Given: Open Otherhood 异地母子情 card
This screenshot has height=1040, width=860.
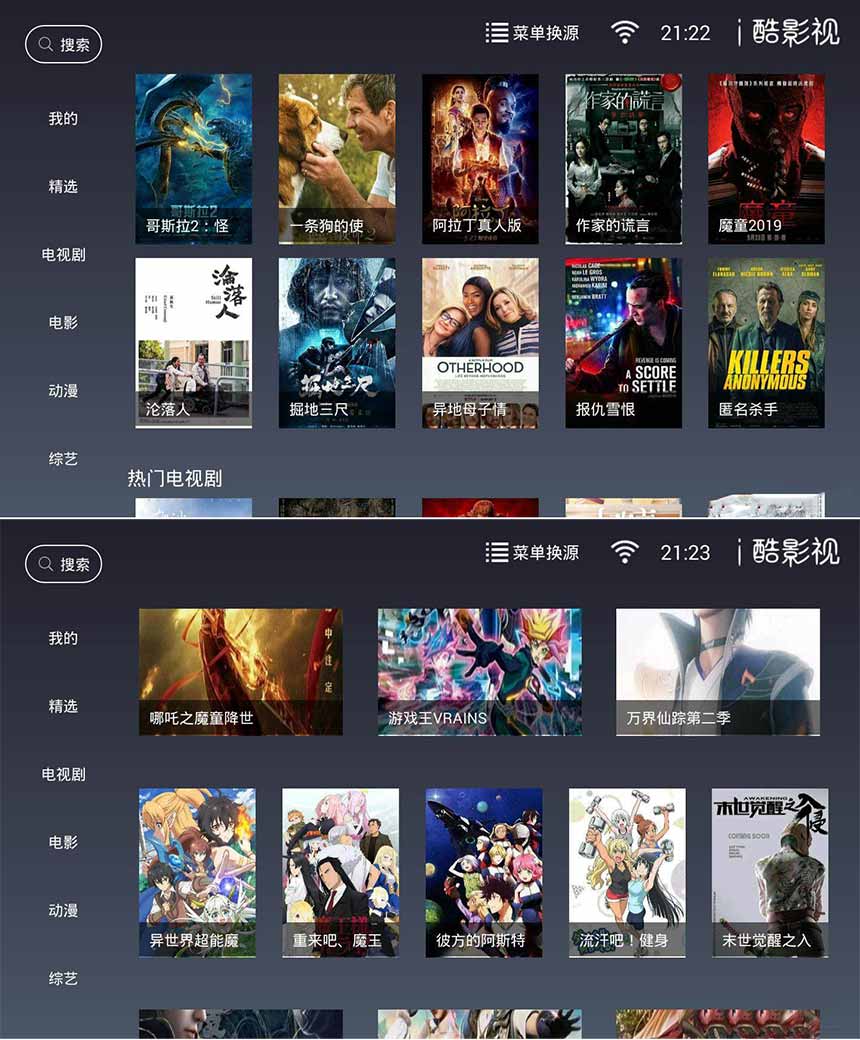Looking at the screenshot, I should coord(480,342).
